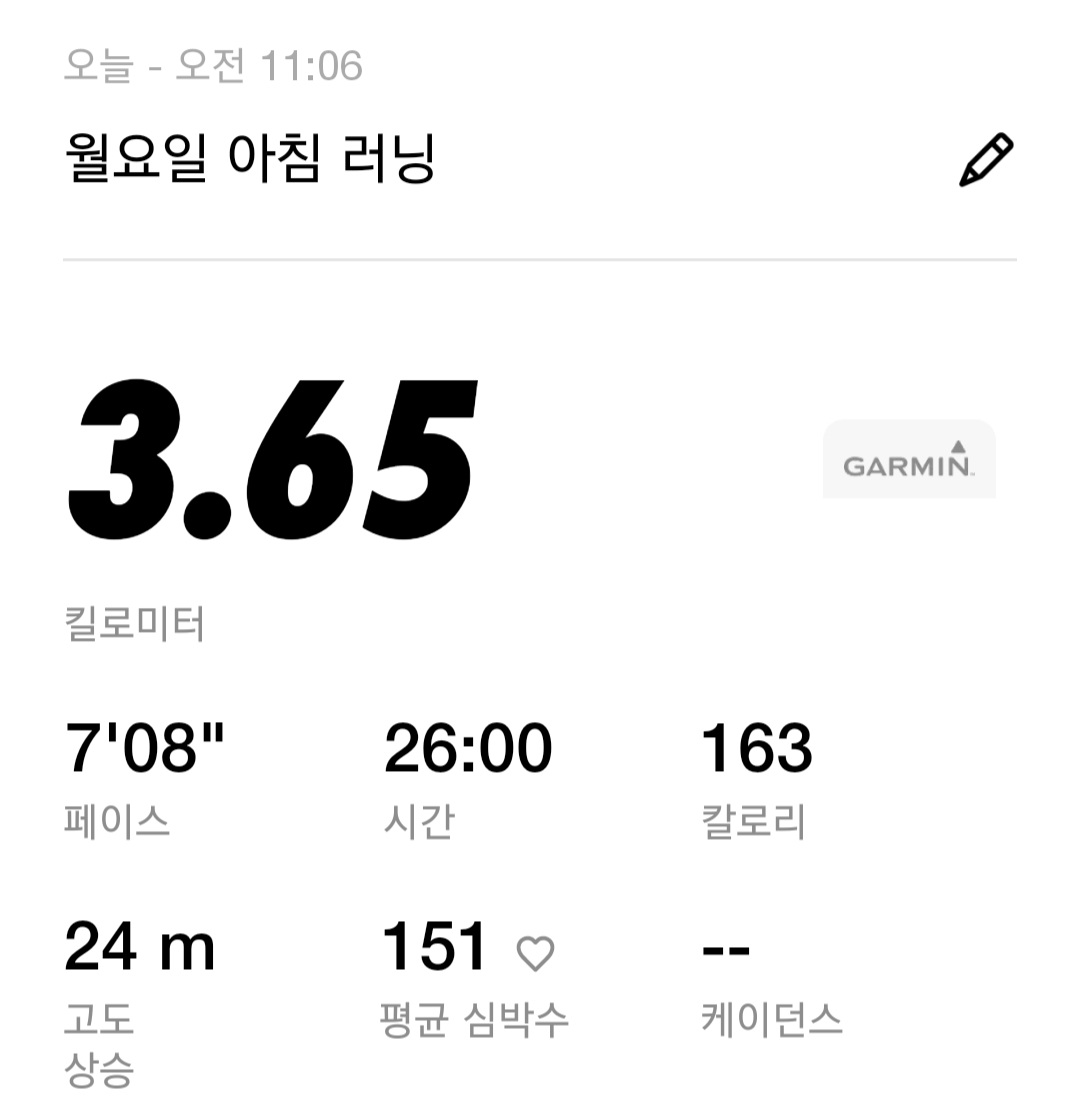Tap the 163 칼로리 calorie figure
The width and height of the screenshot is (1080, 1116).
click(760, 745)
